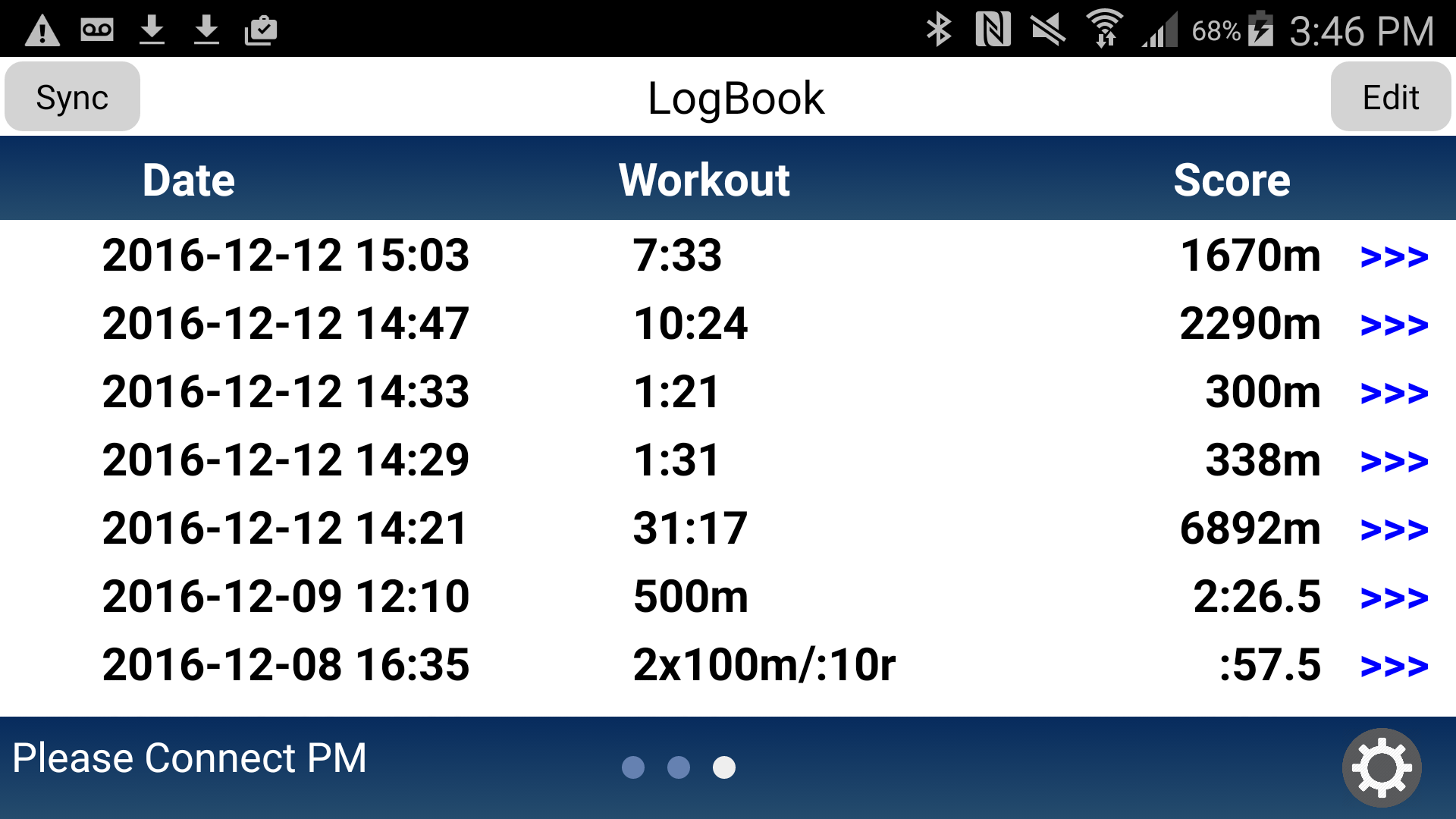1456x819 pixels.
Task: Open settings gear icon
Action: pyautogui.click(x=1381, y=767)
